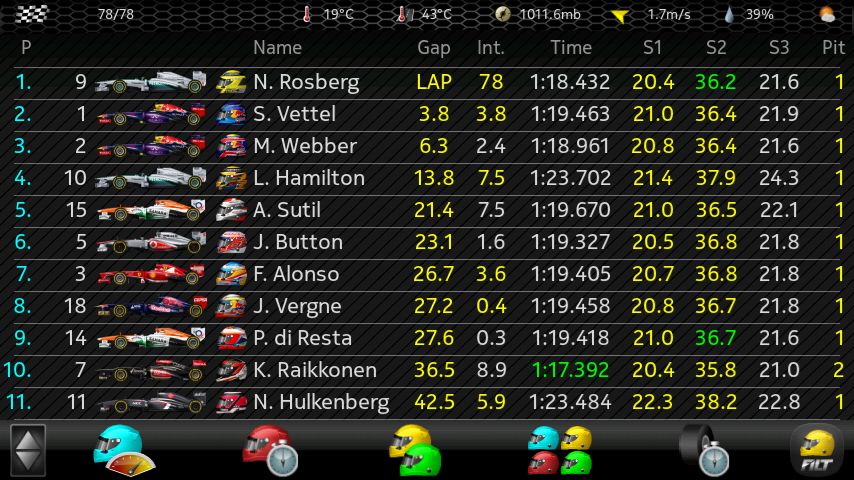
Task: Open the yellow and green helmets comparison
Action: [x=415, y=450]
